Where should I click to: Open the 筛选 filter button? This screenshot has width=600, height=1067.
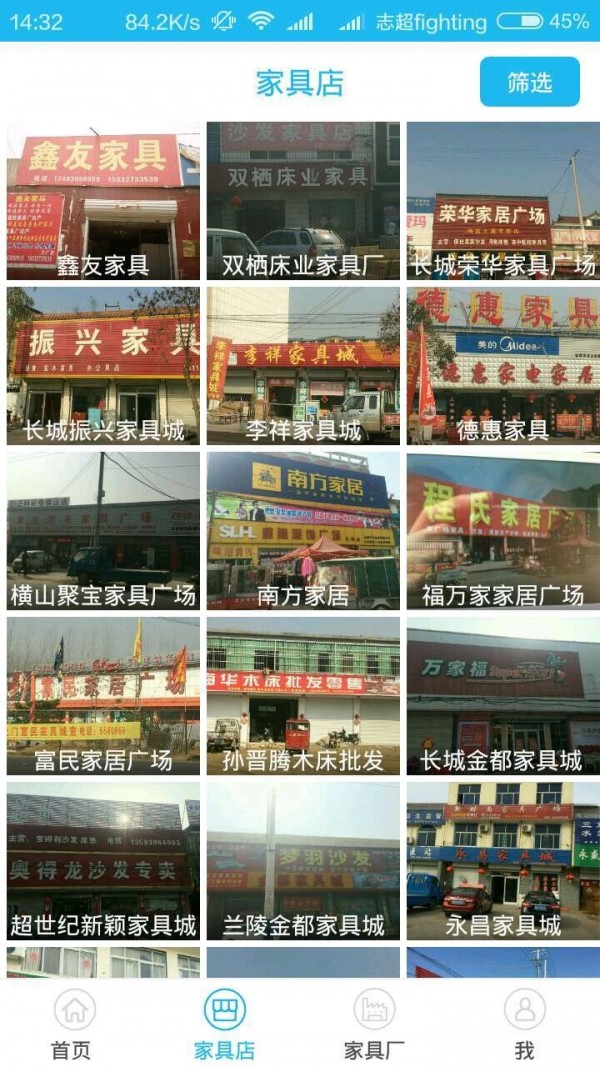529,82
